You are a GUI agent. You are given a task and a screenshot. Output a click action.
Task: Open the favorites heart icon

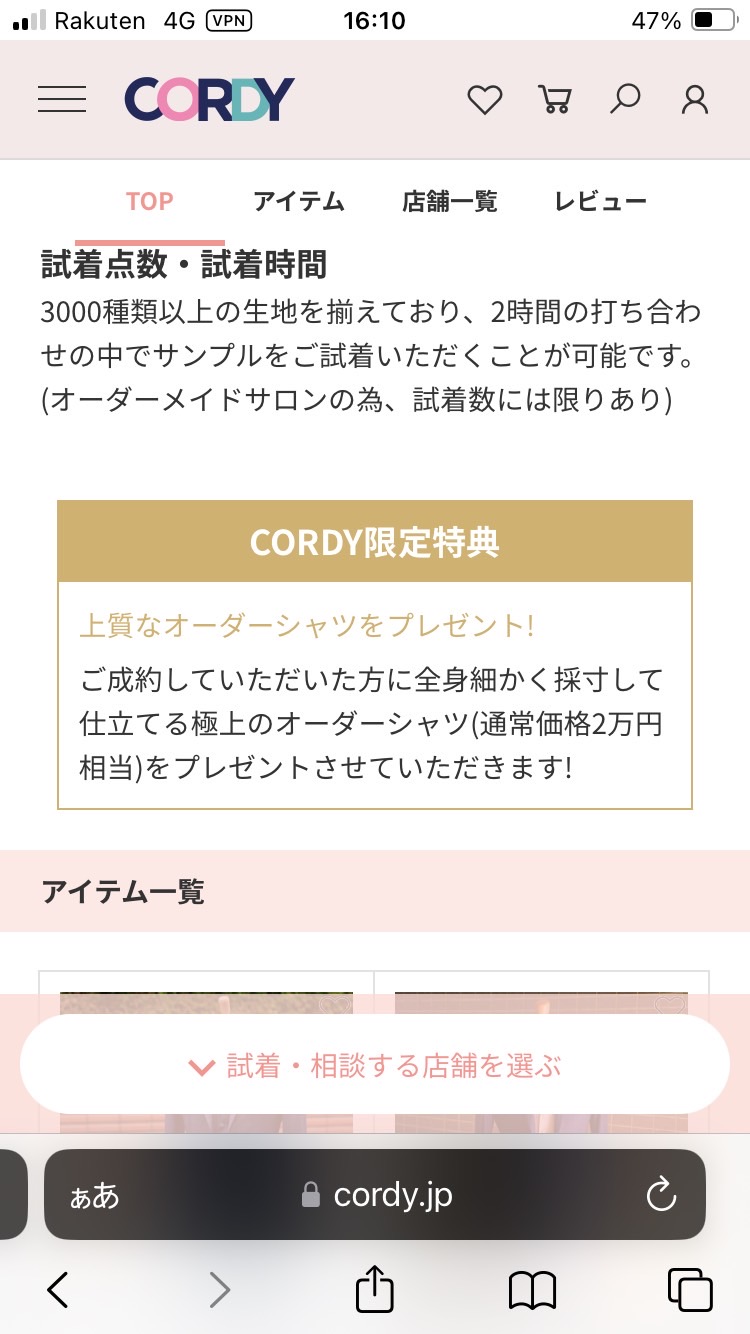[x=485, y=99]
